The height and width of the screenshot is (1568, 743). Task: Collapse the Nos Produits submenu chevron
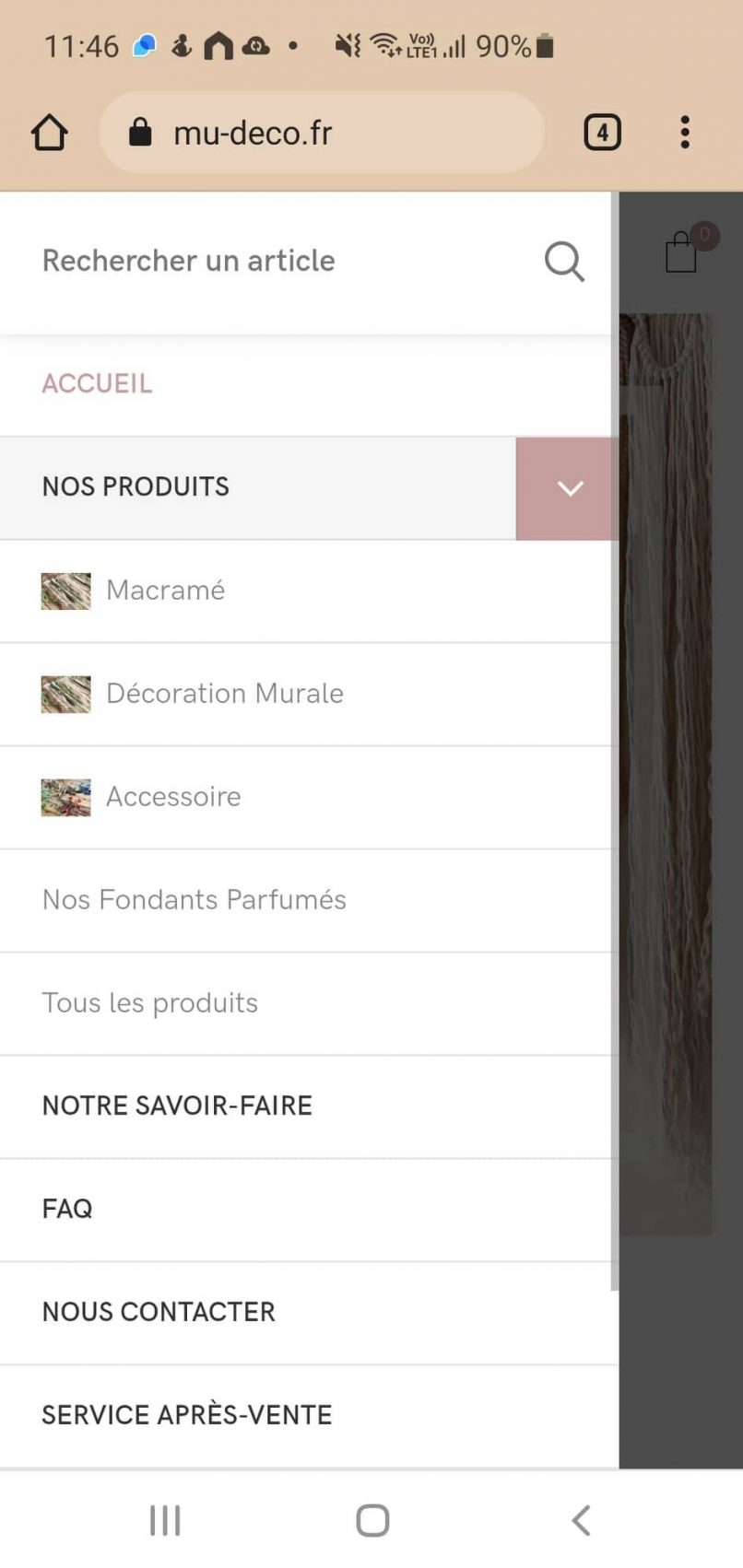coord(569,488)
